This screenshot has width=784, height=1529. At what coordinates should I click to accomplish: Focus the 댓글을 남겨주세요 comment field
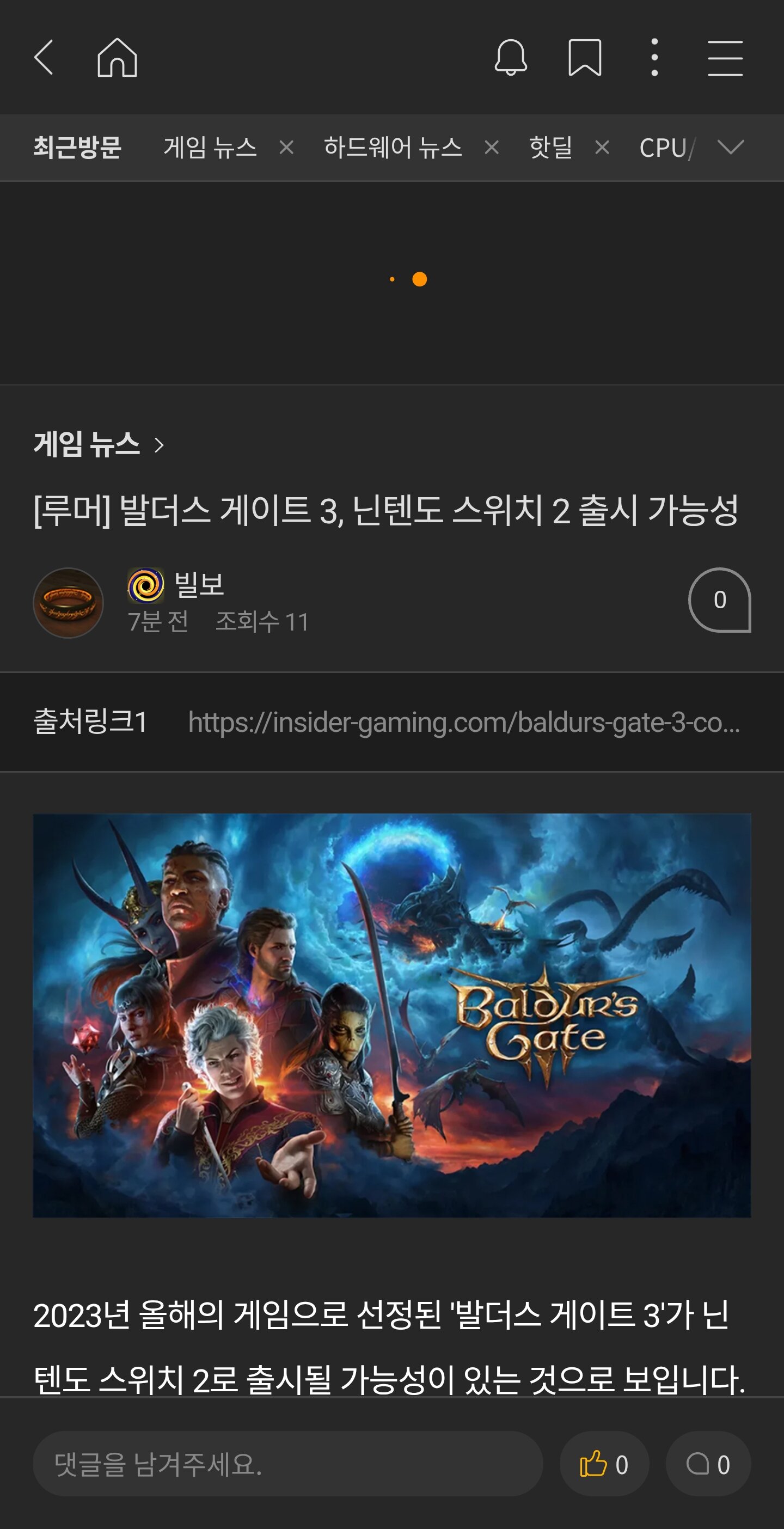tap(288, 1464)
